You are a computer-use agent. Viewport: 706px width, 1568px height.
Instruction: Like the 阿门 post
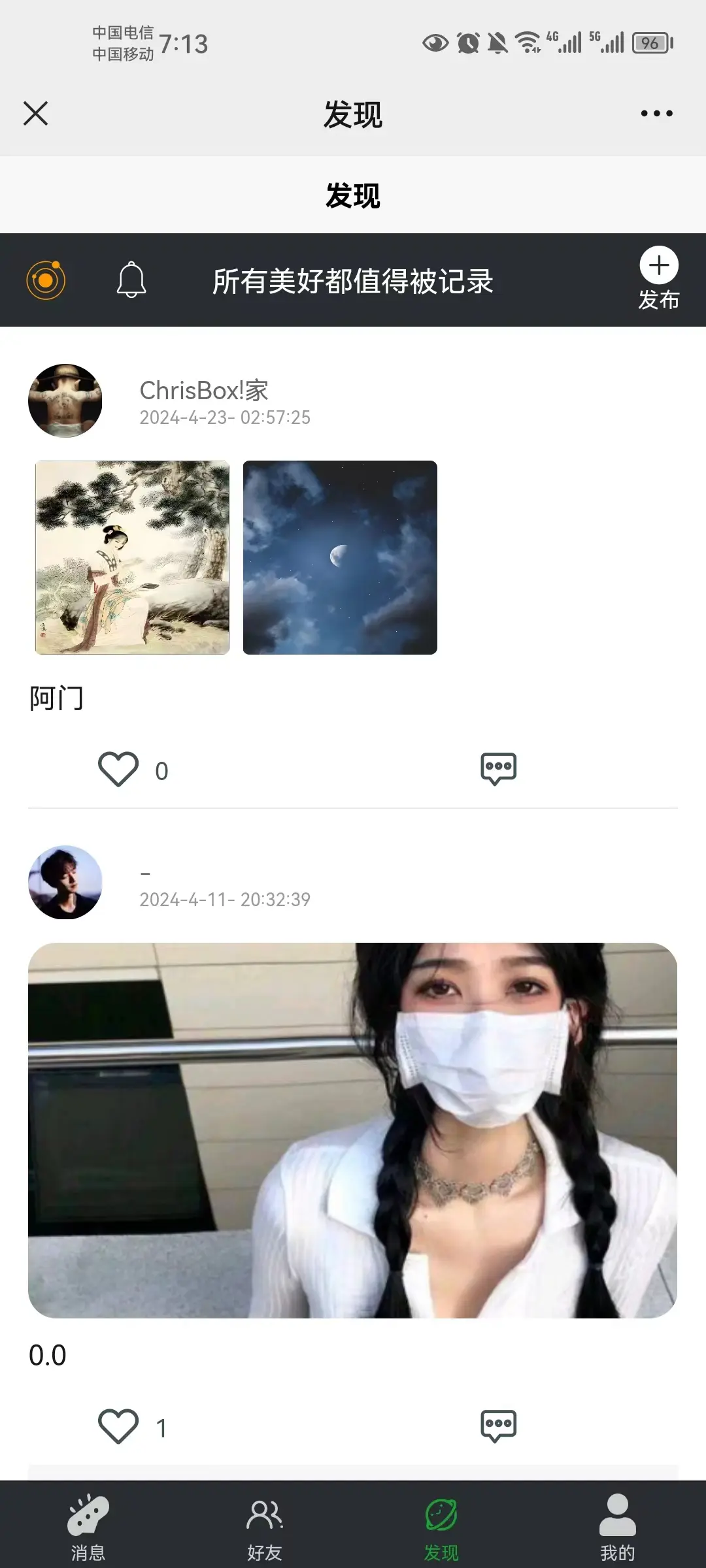(x=118, y=769)
